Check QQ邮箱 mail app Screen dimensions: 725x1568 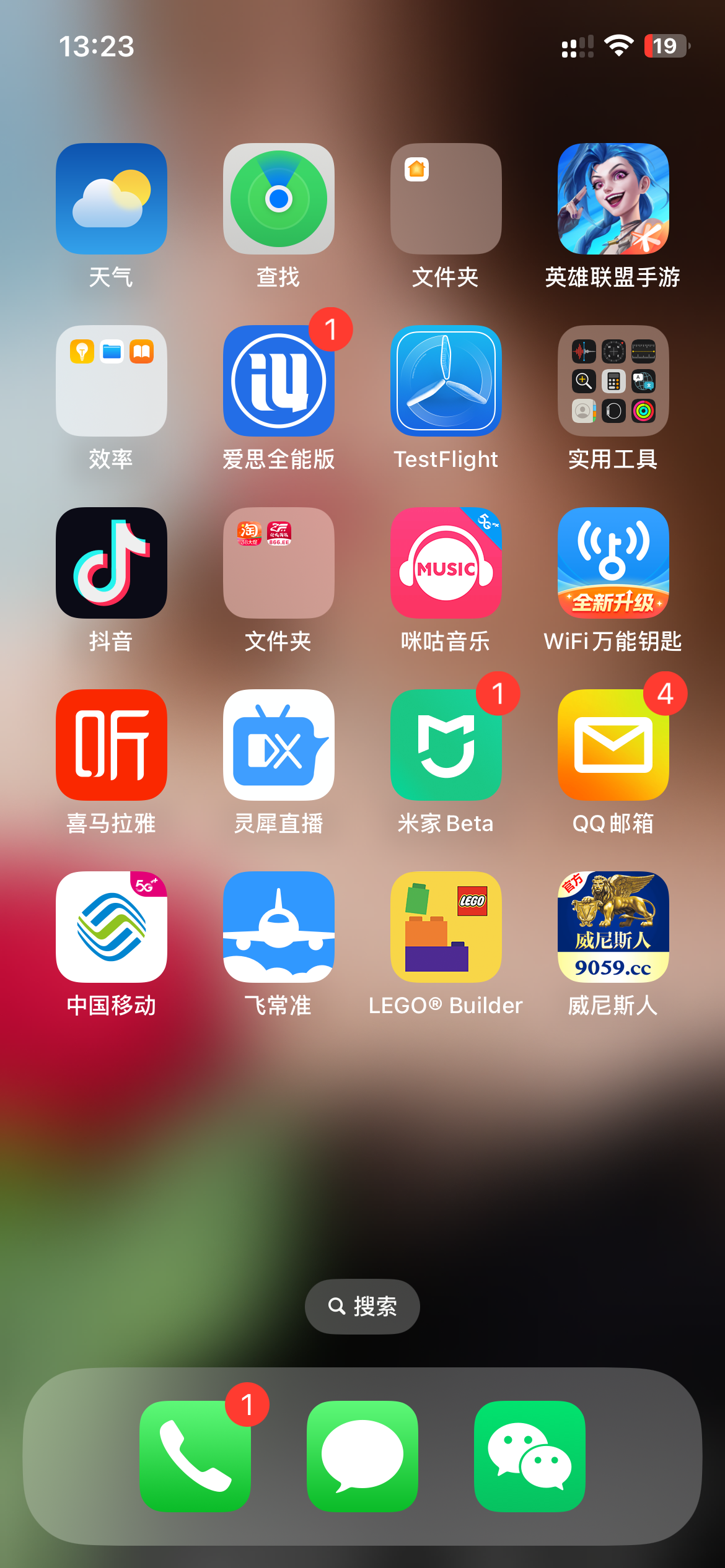613,745
